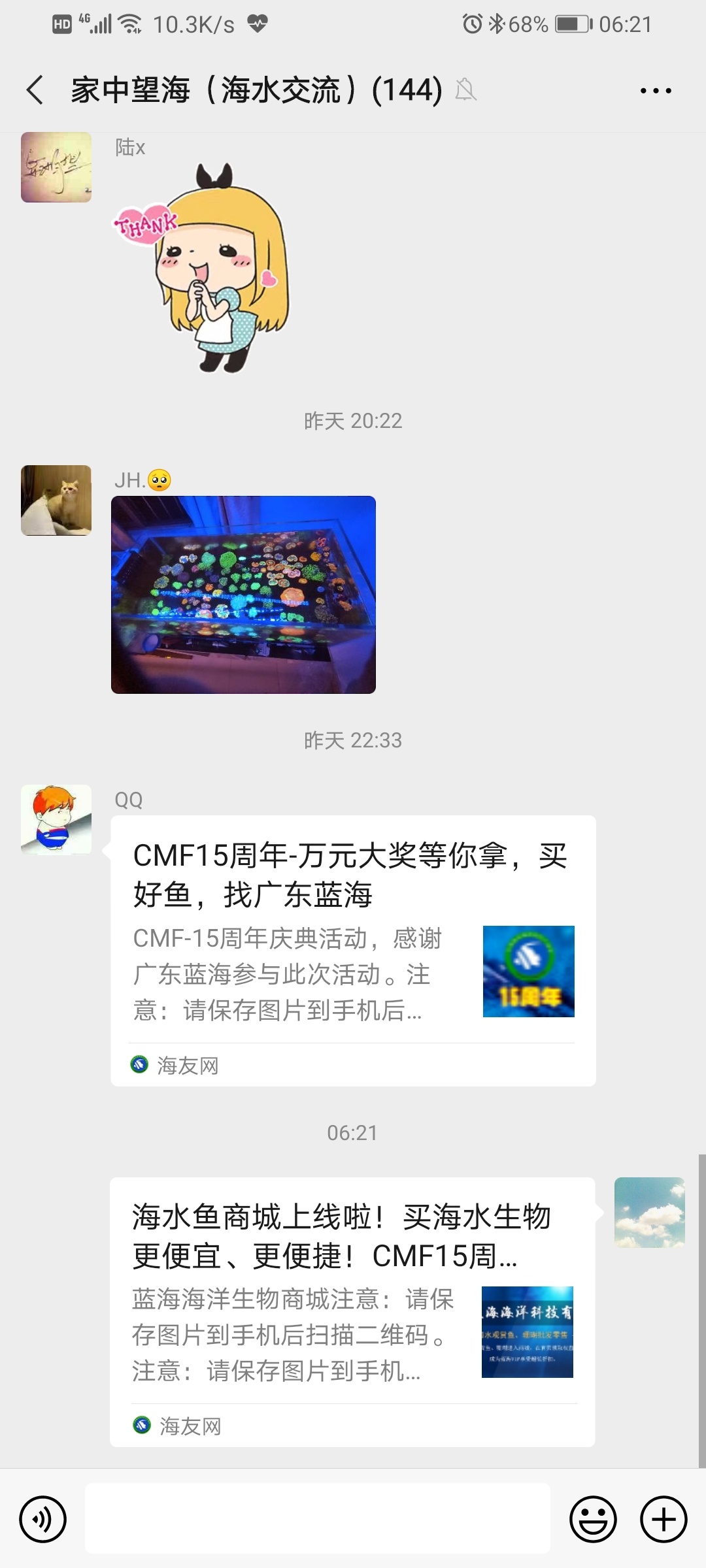Image resolution: width=706 pixels, height=1568 pixels.
Task: Switch to voice message input
Action: 43,1519
